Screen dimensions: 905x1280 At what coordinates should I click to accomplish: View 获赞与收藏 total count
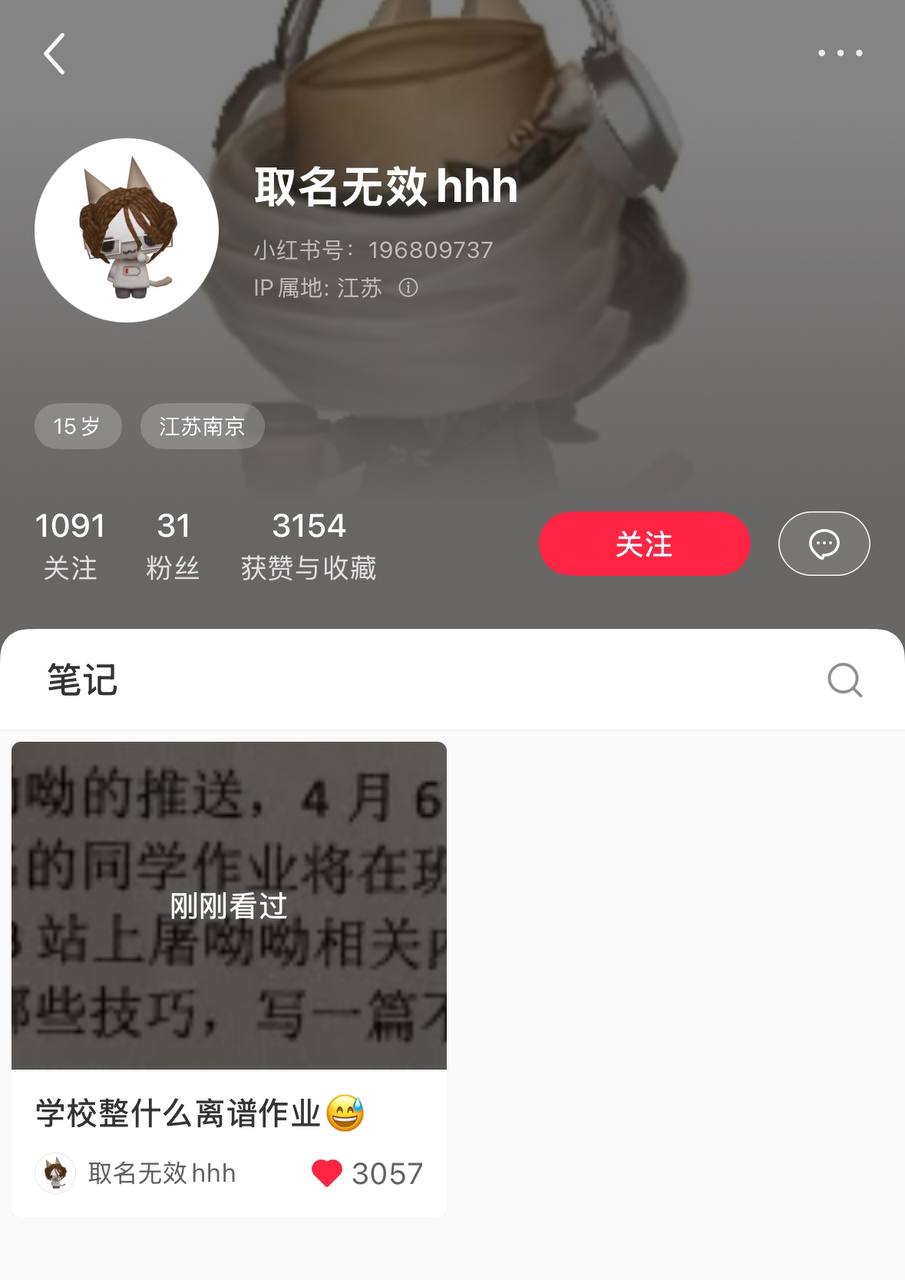[x=308, y=543]
